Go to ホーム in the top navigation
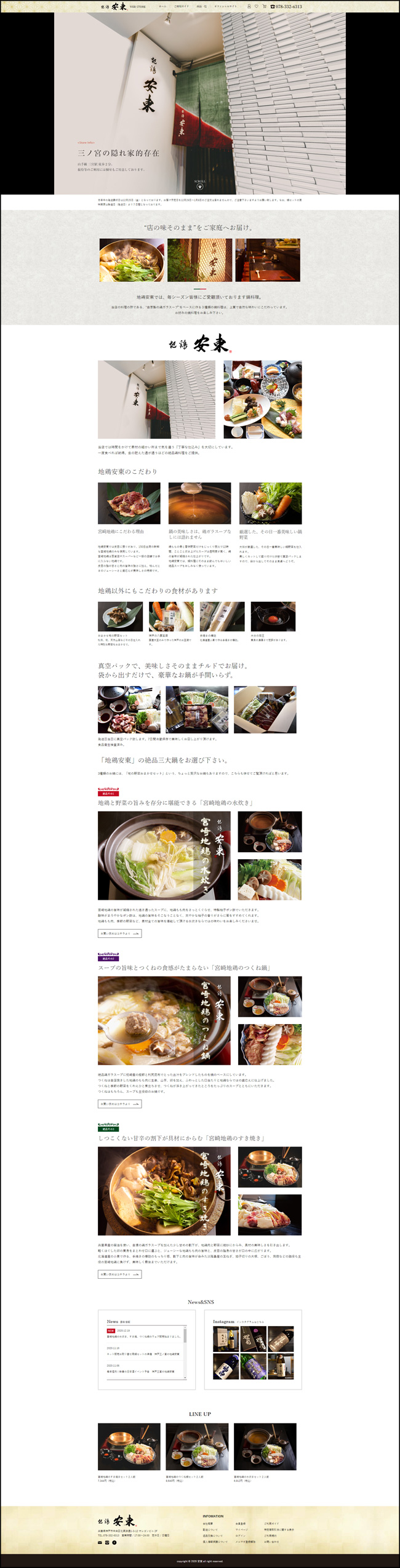Image resolution: width=400 pixels, height=1568 pixels. (x=162, y=6)
